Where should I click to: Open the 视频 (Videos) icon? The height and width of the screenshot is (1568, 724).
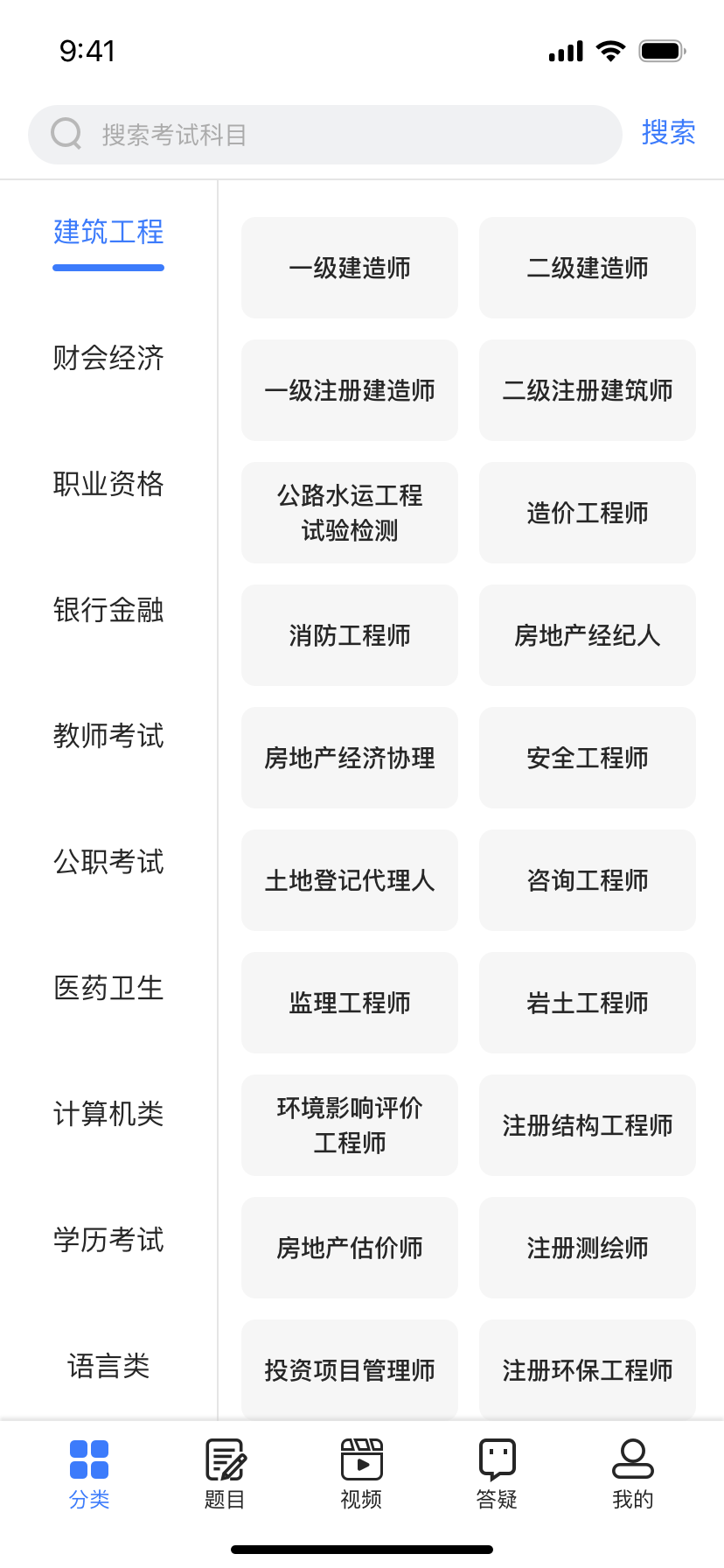pos(361,1458)
